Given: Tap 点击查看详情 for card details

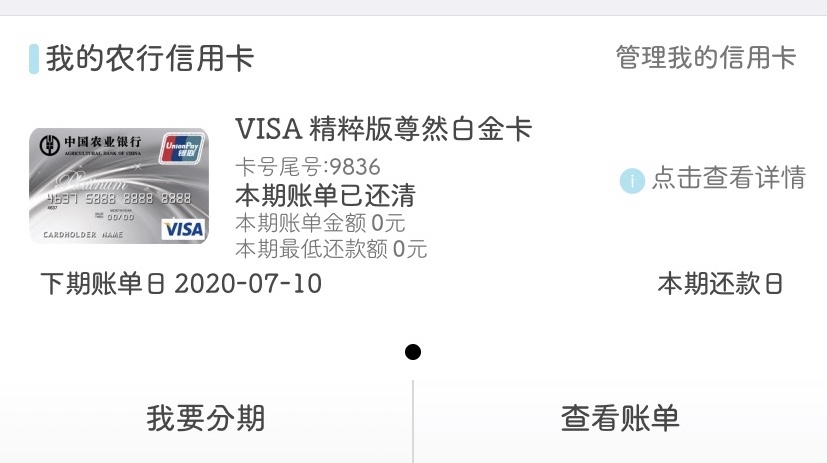Looking at the screenshot, I should (x=713, y=179).
